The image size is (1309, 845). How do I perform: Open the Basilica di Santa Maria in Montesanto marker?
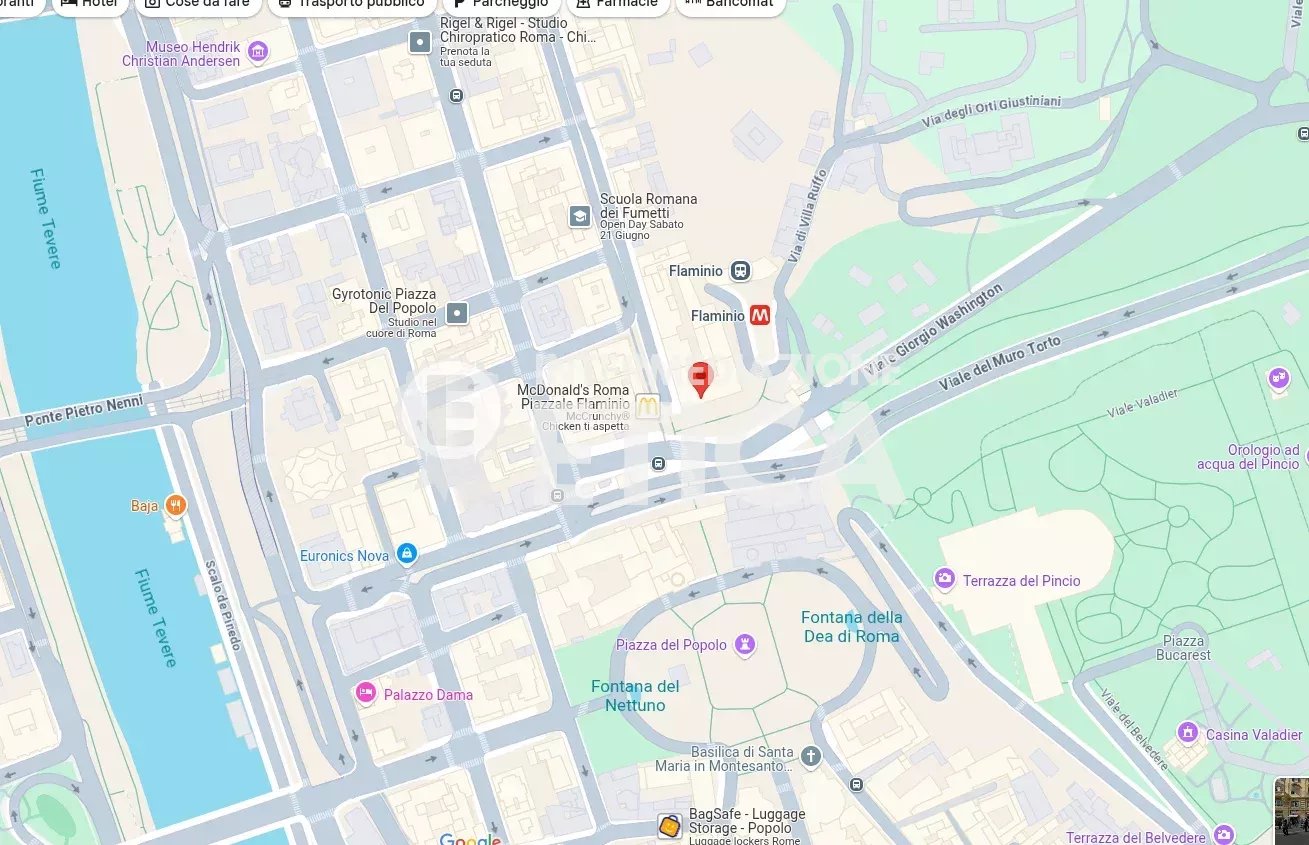(811, 757)
